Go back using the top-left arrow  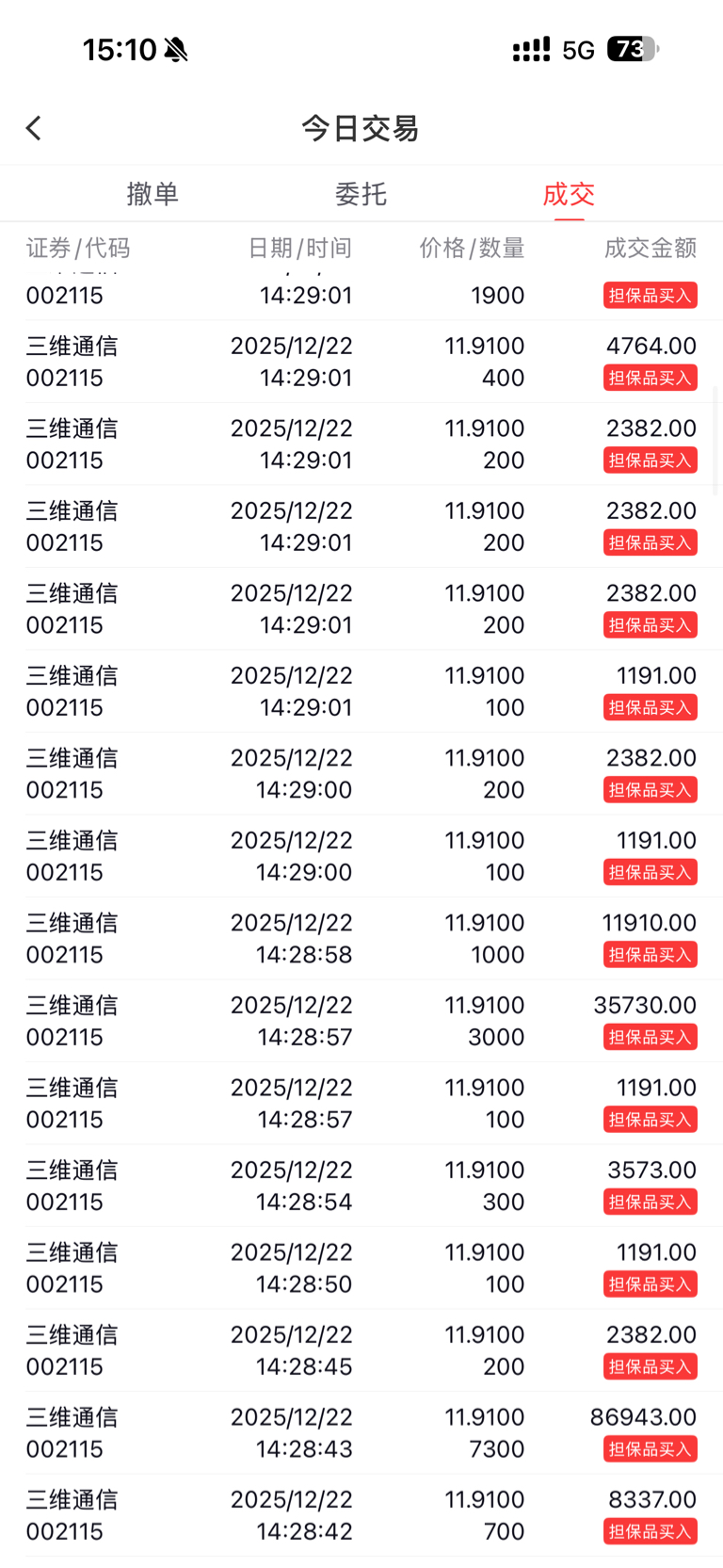(x=34, y=128)
